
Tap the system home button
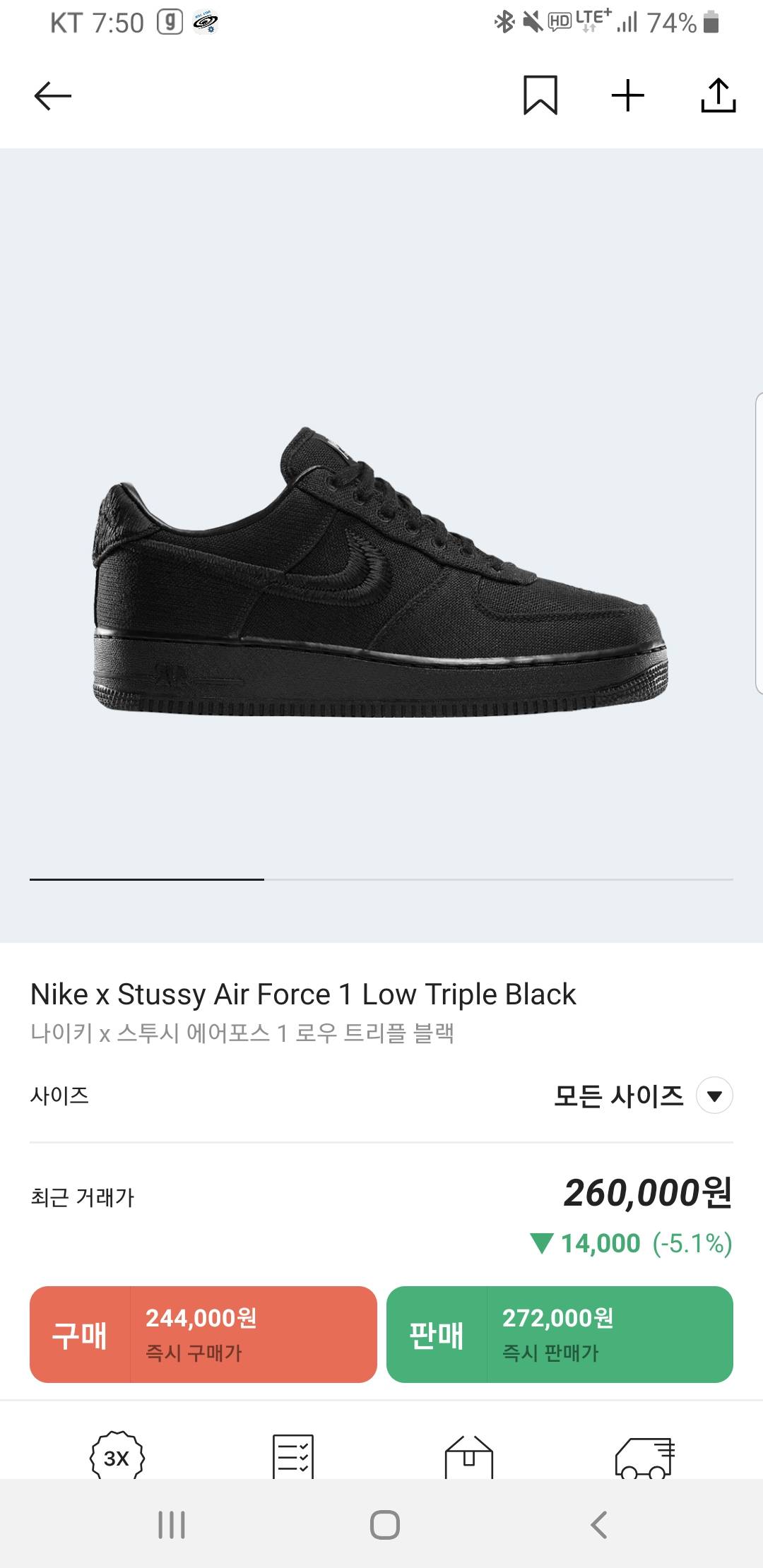click(384, 1524)
